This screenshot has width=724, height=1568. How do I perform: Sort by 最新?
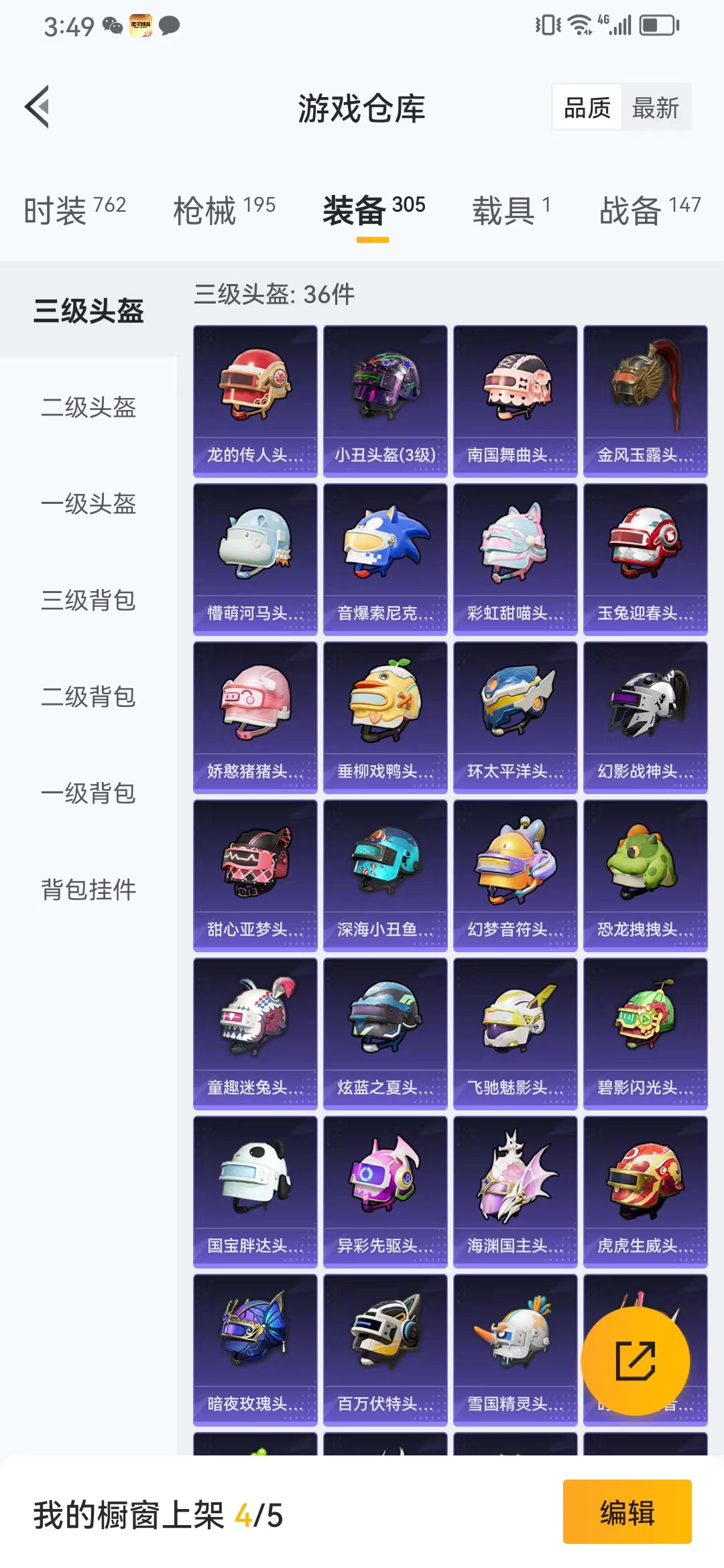tap(655, 108)
